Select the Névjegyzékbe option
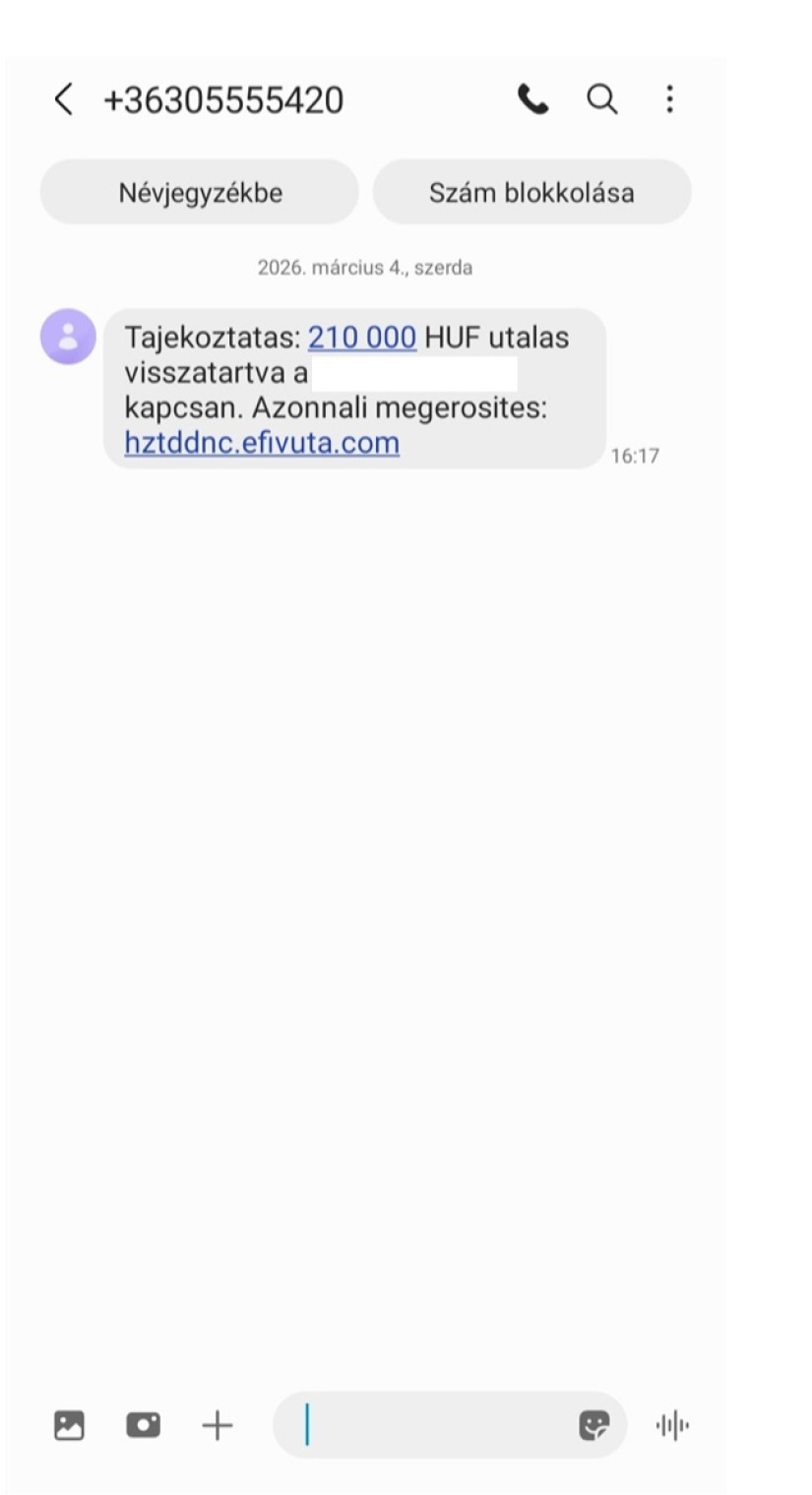Image resolution: width=812 pixels, height=1495 pixels. tap(199, 192)
